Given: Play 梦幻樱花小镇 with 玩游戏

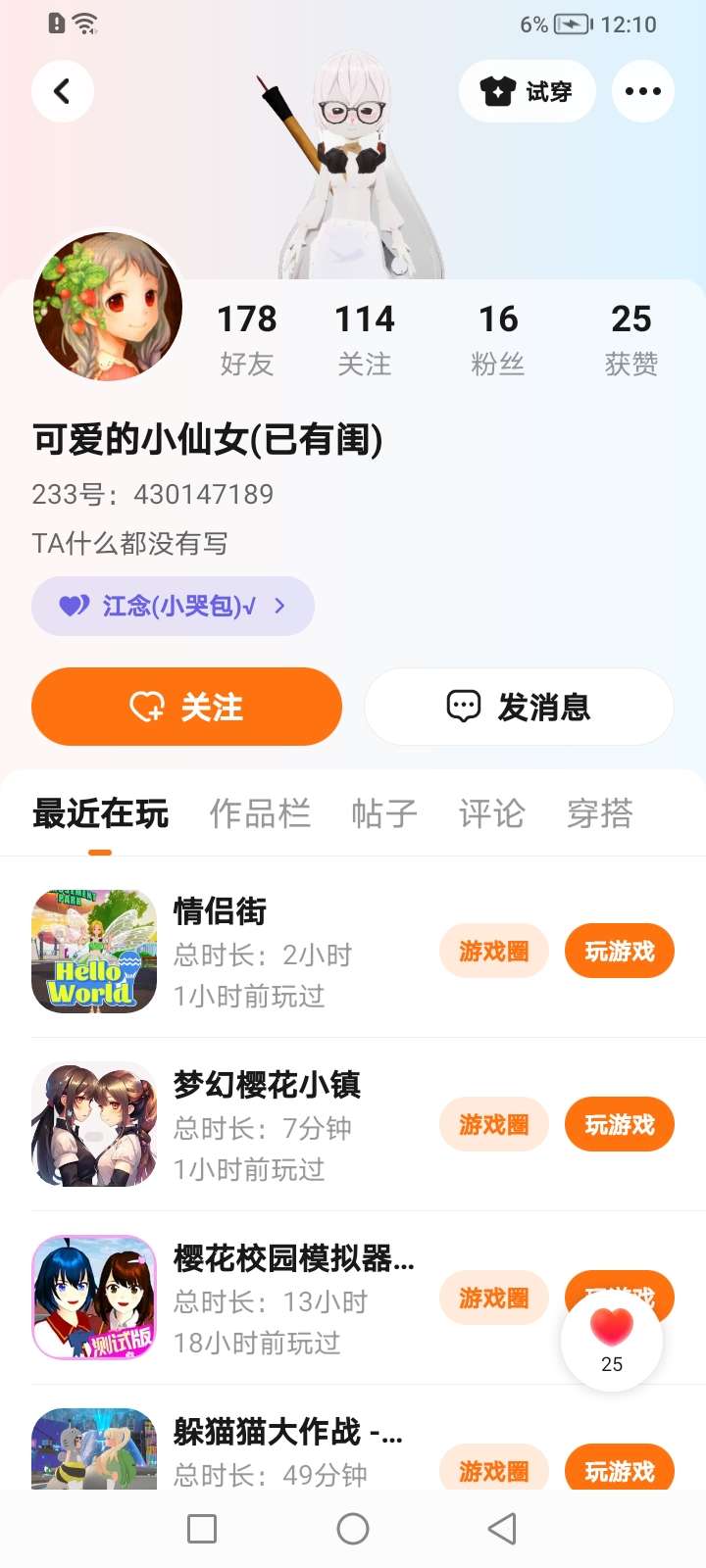Looking at the screenshot, I should coord(619,1124).
